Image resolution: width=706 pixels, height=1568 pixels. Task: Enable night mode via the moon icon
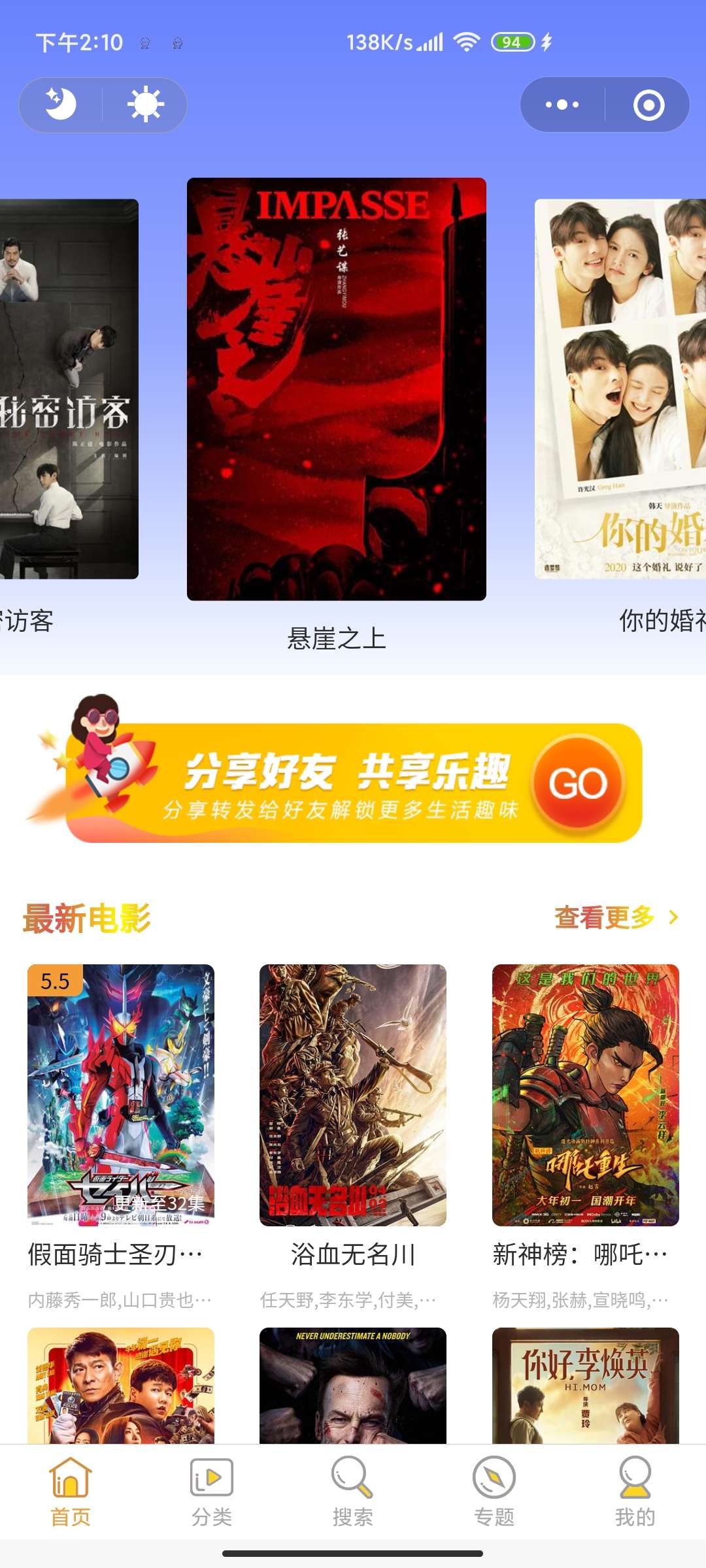pos(61,105)
